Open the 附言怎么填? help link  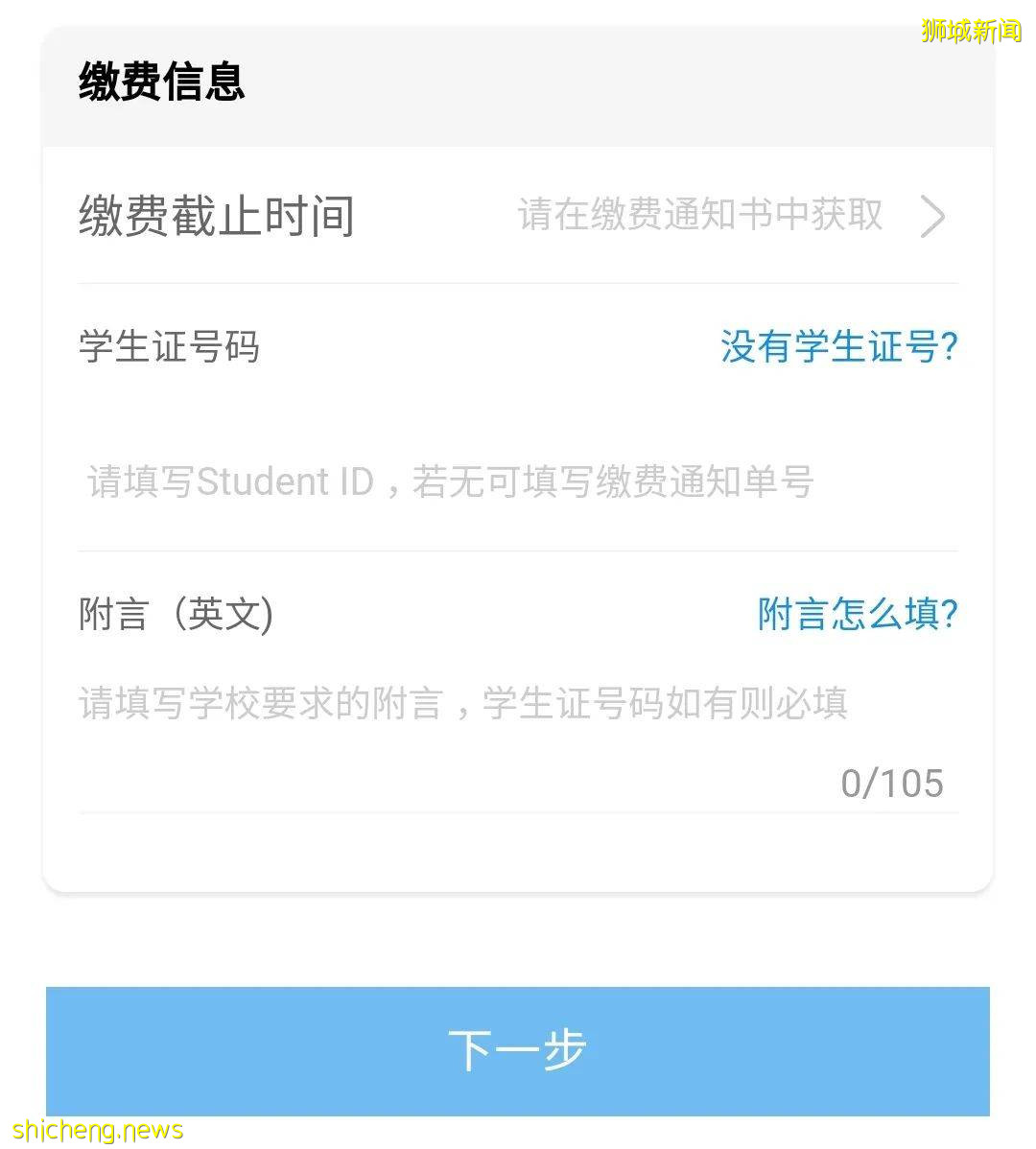855,614
